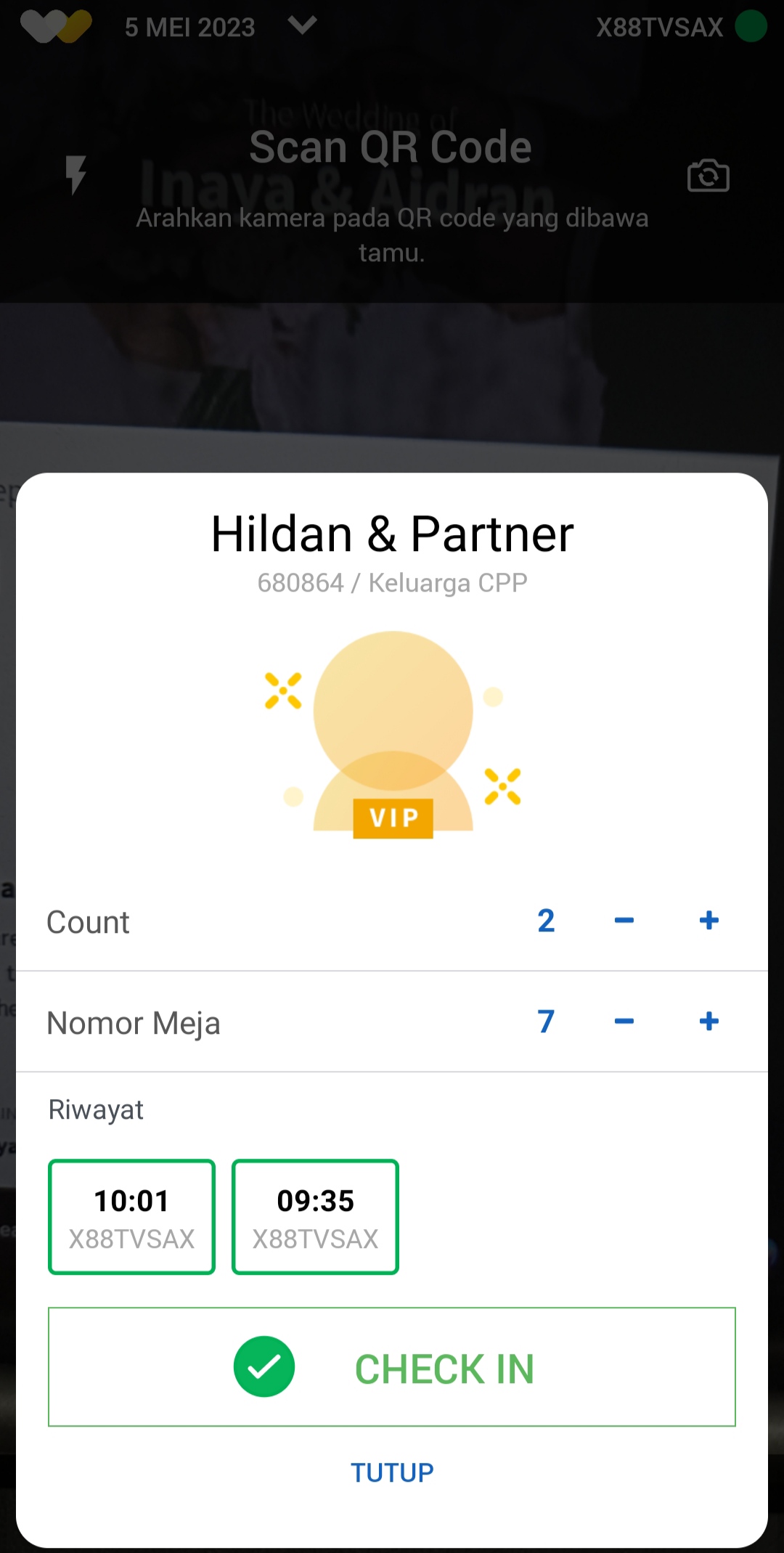
Task: Open the 09:35 history entry
Action: point(315,1217)
